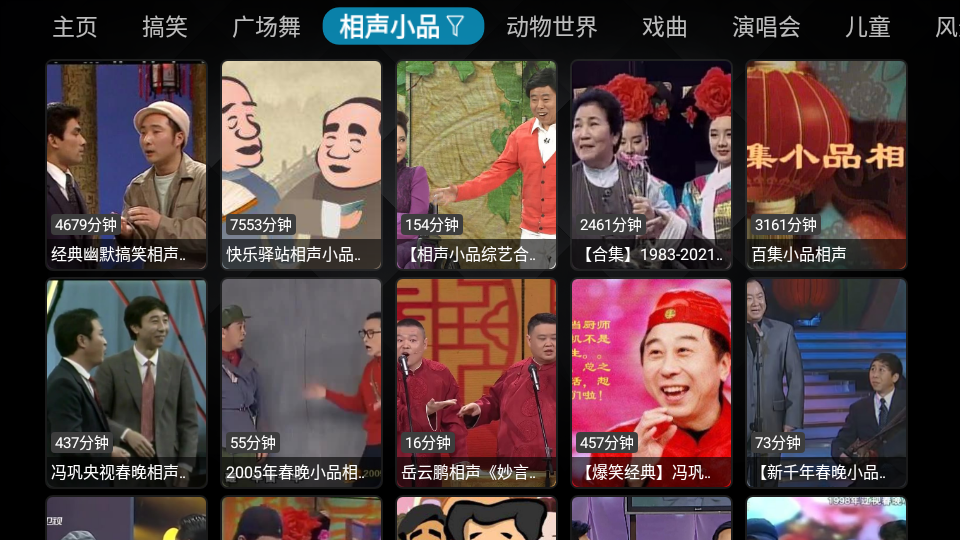This screenshot has width=960, height=540.
Task: Open 百集小品相声 video card
Action: click(826, 165)
